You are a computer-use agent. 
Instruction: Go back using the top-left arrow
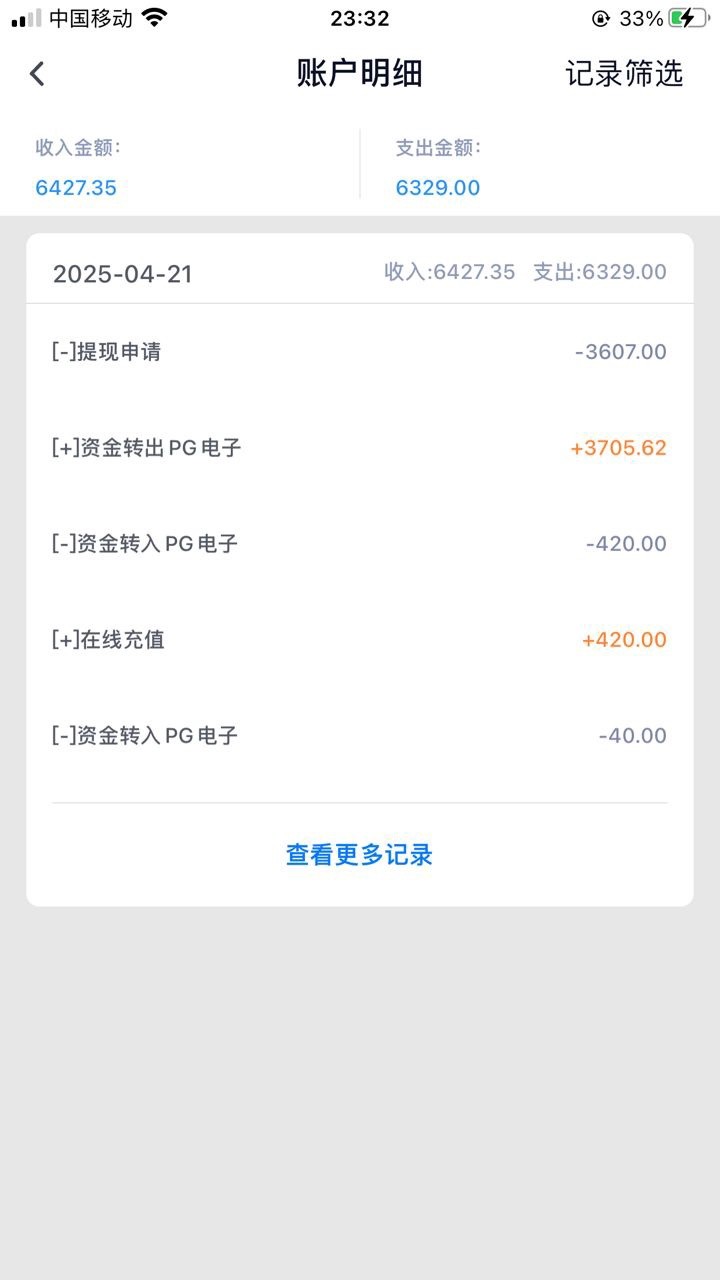(38, 74)
